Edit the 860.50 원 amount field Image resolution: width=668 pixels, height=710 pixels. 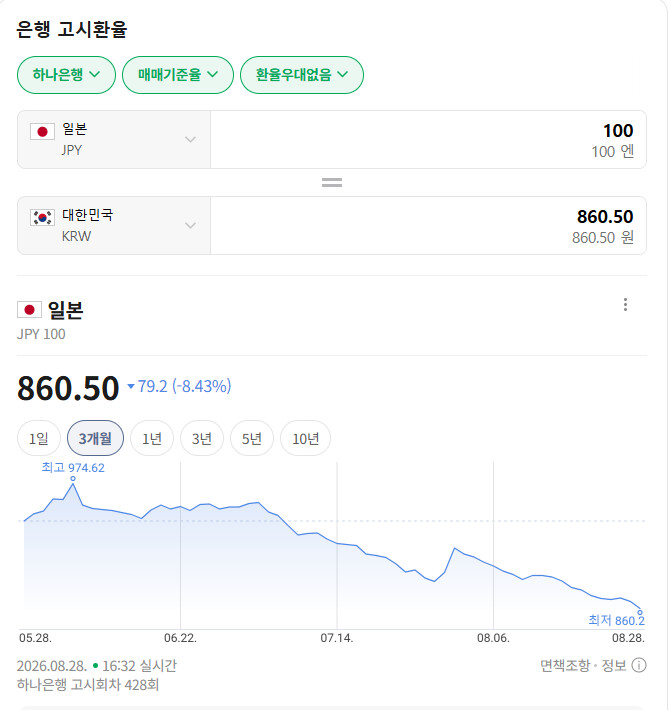point(428,225)
